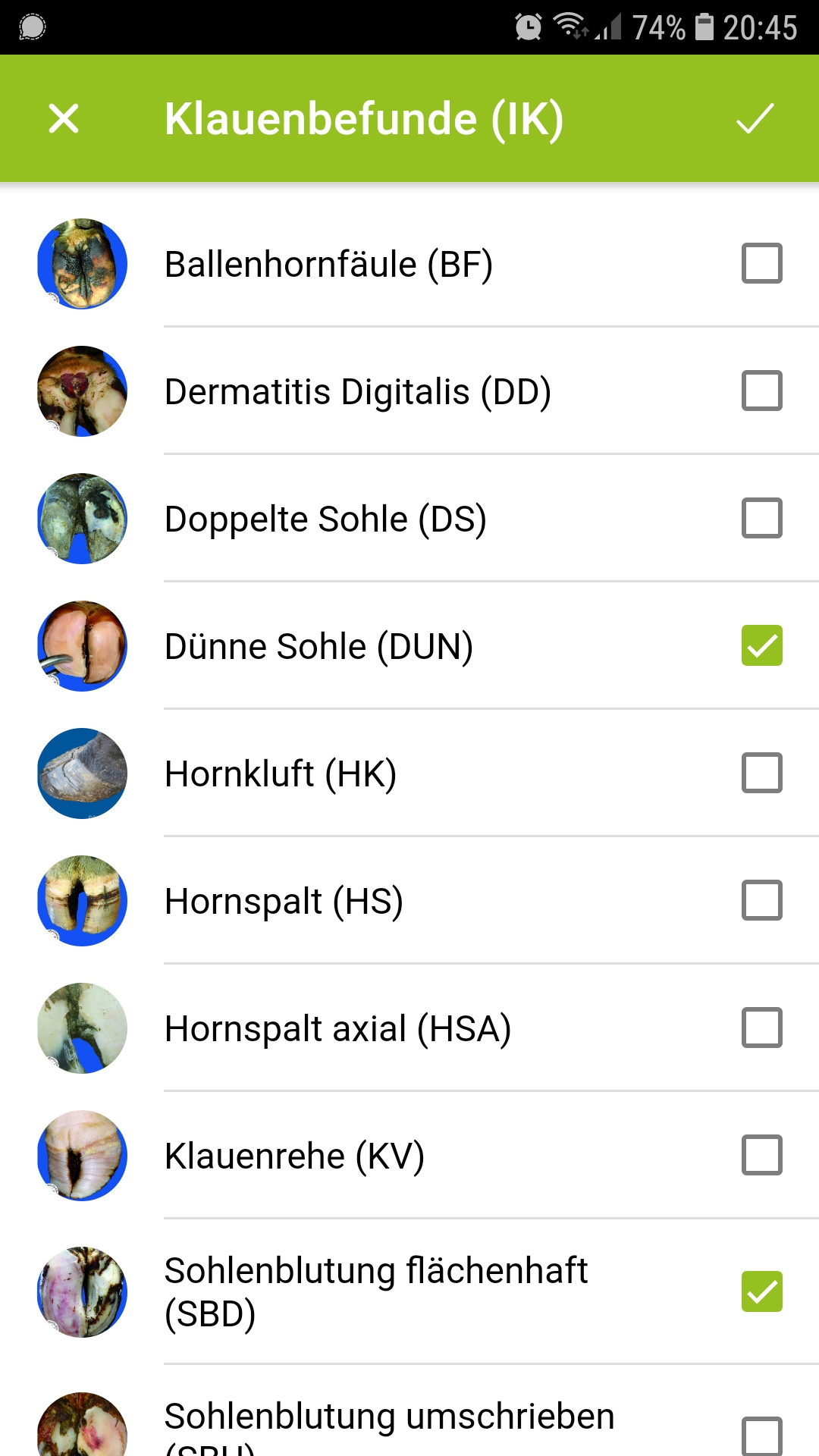Check Hornspalt axial (HSA)
The image size is (819, 1456).
coord(761,1028)
